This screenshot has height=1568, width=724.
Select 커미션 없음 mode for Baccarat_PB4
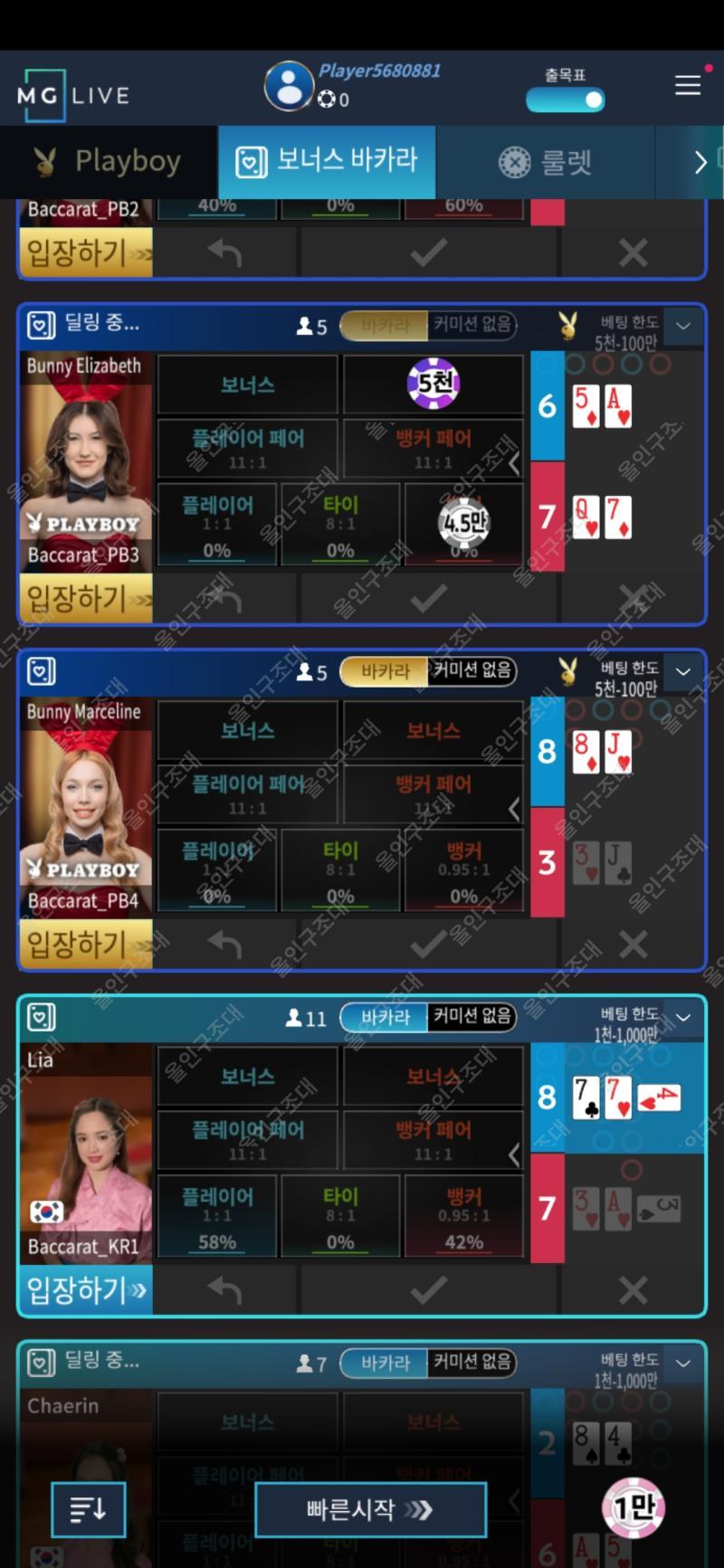pos(472,671)
